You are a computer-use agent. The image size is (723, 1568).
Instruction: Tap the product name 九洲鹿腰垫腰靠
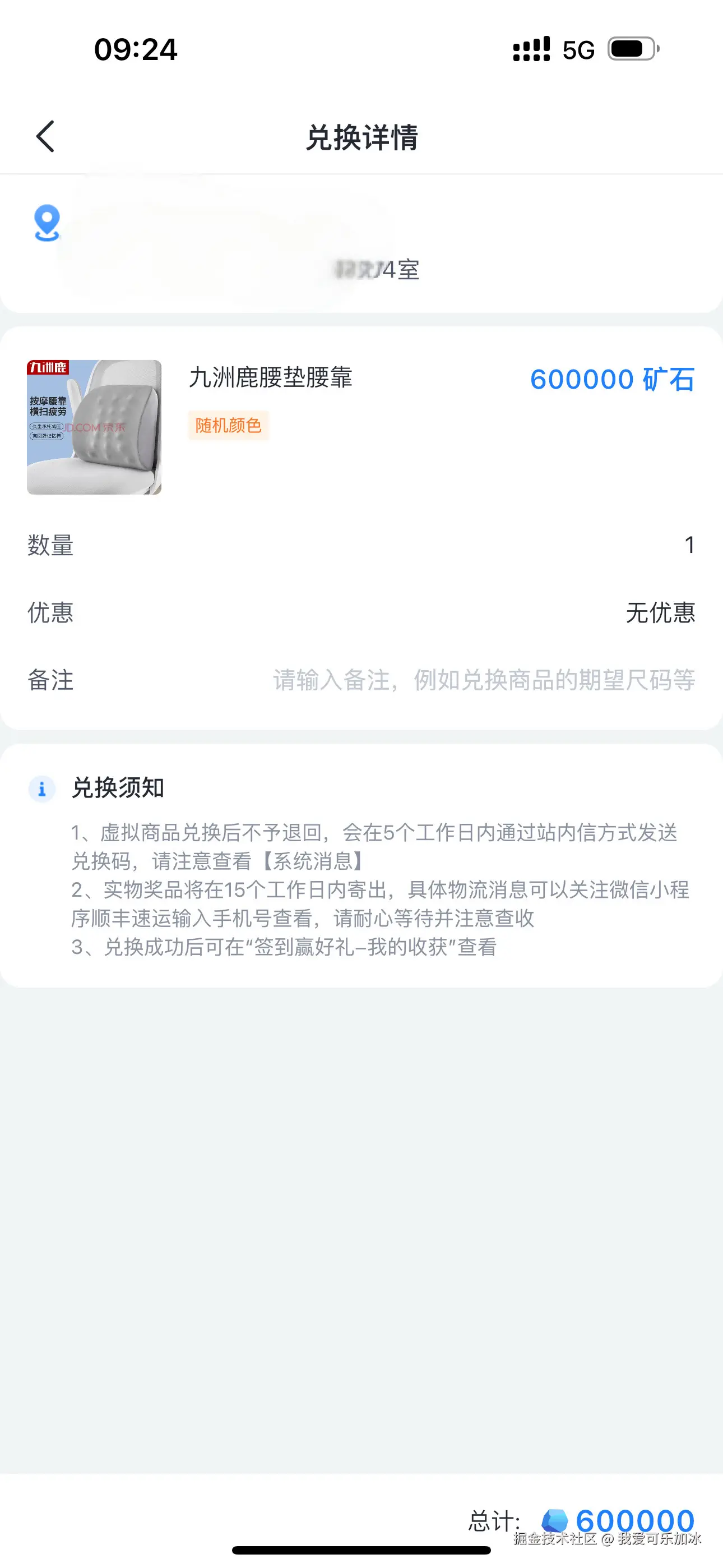[270, 378]
